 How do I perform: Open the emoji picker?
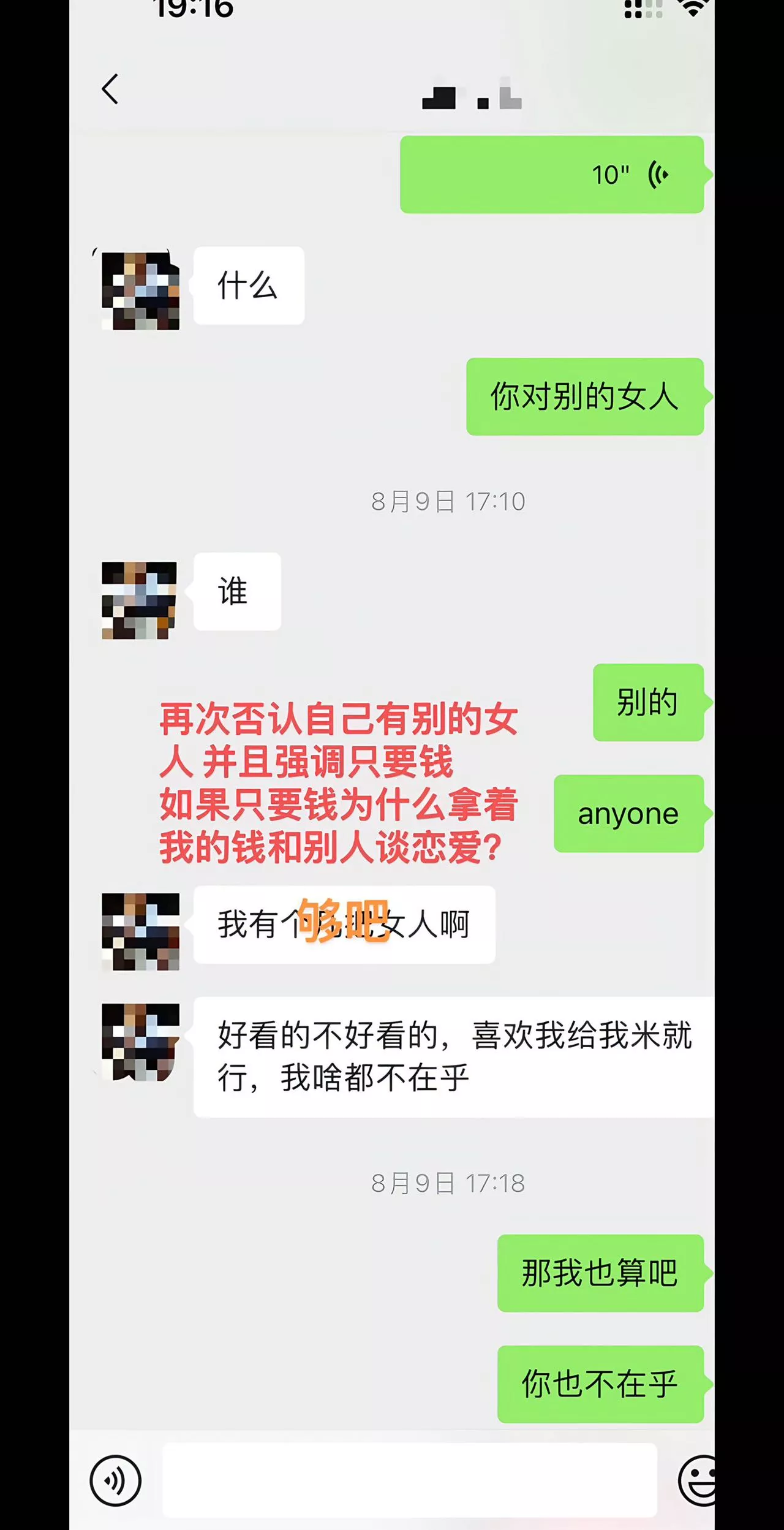tap(698, 1480)
